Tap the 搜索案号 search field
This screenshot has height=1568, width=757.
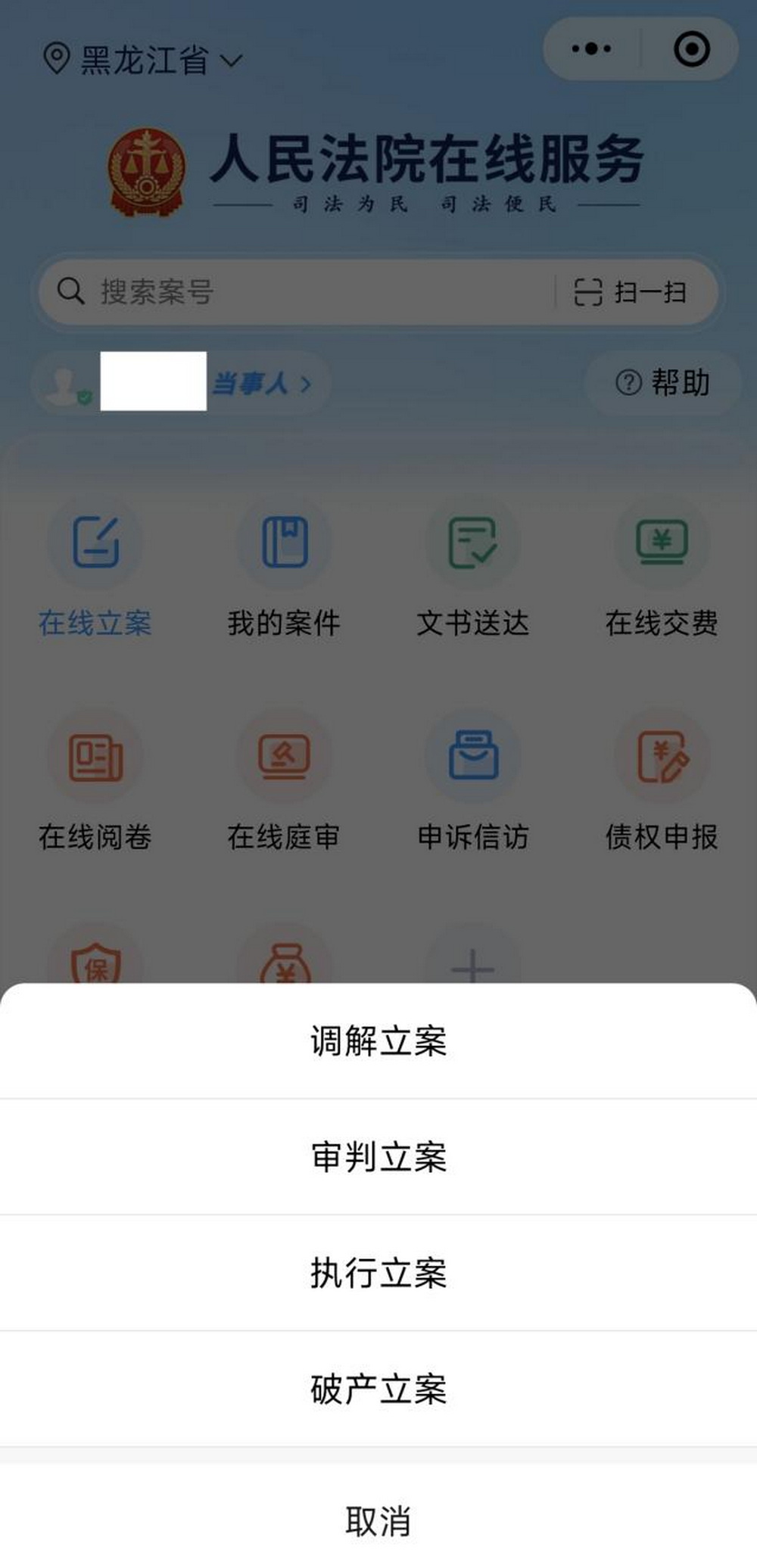[303, 292]
